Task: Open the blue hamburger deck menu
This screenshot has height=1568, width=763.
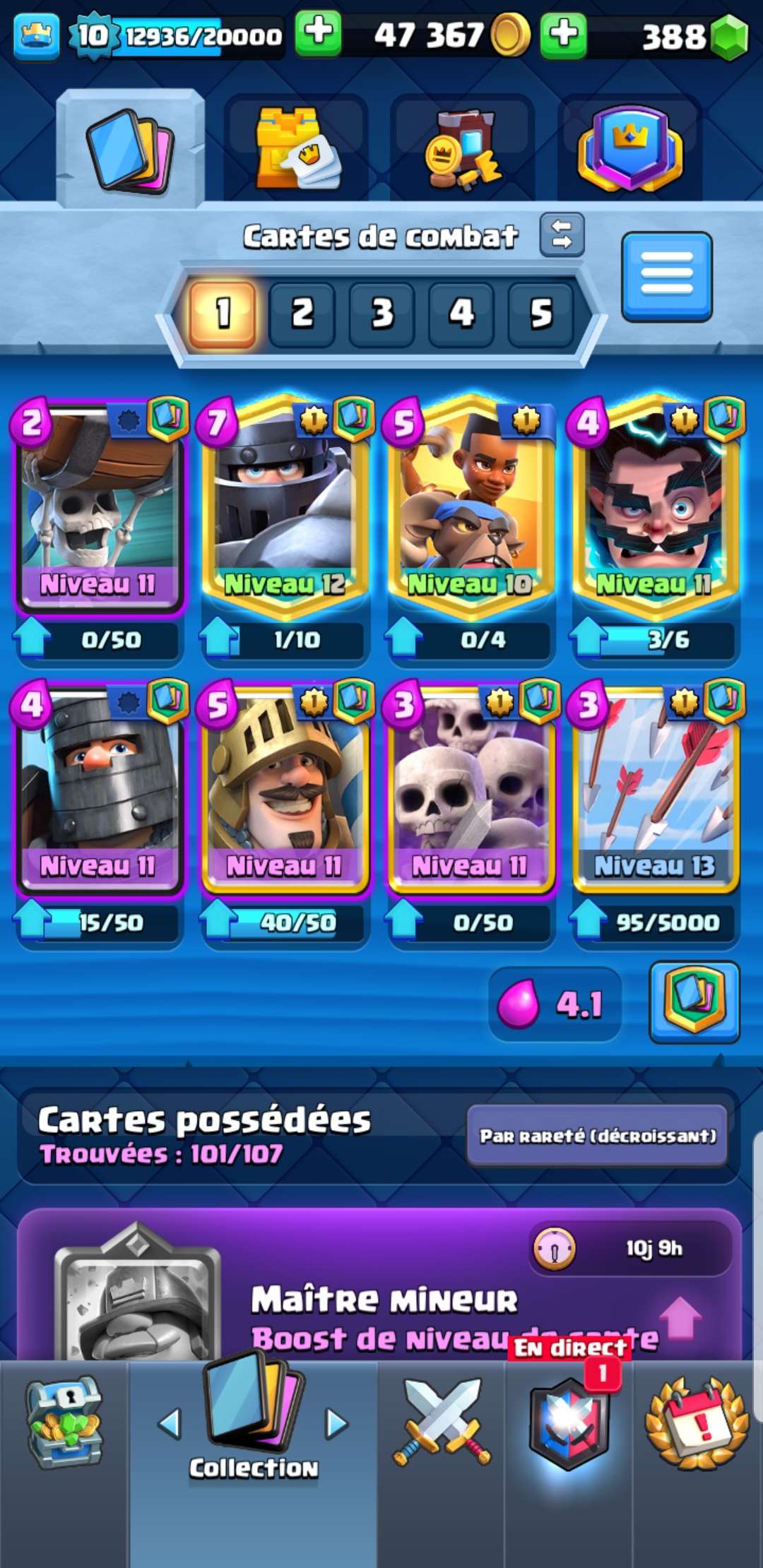Action: [x=666, y=276]
